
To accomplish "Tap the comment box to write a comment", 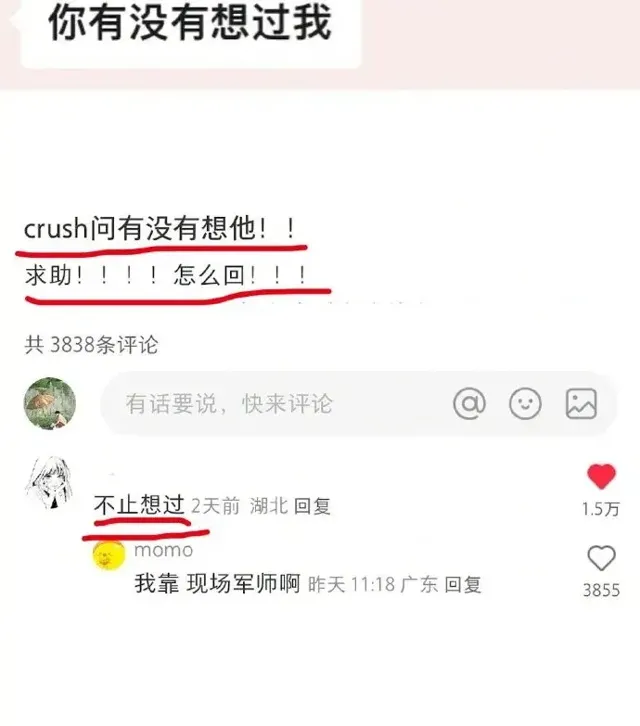I will [270, 404].
